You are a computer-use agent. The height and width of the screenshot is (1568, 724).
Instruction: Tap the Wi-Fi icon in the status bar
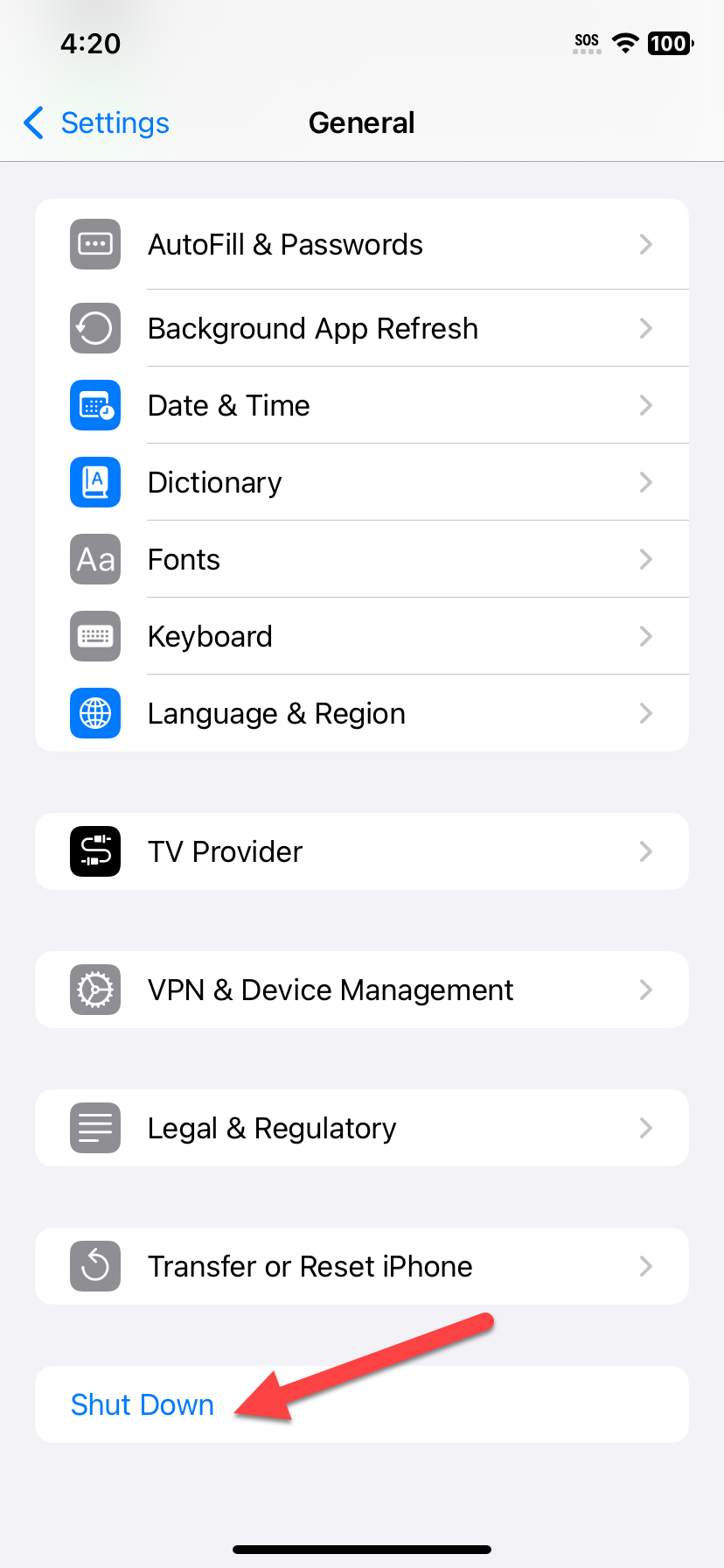point(626,43)
